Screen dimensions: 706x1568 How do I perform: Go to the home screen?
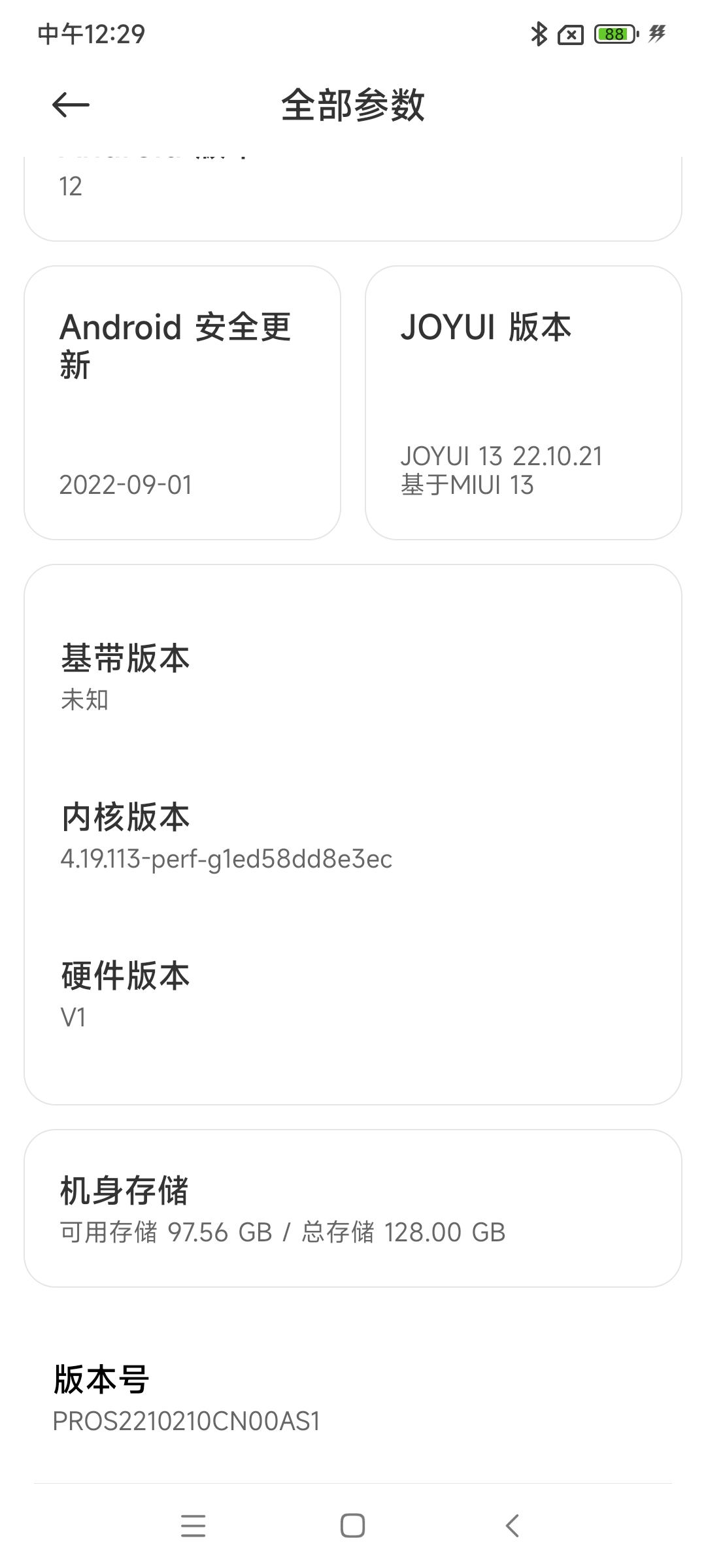353,1526
